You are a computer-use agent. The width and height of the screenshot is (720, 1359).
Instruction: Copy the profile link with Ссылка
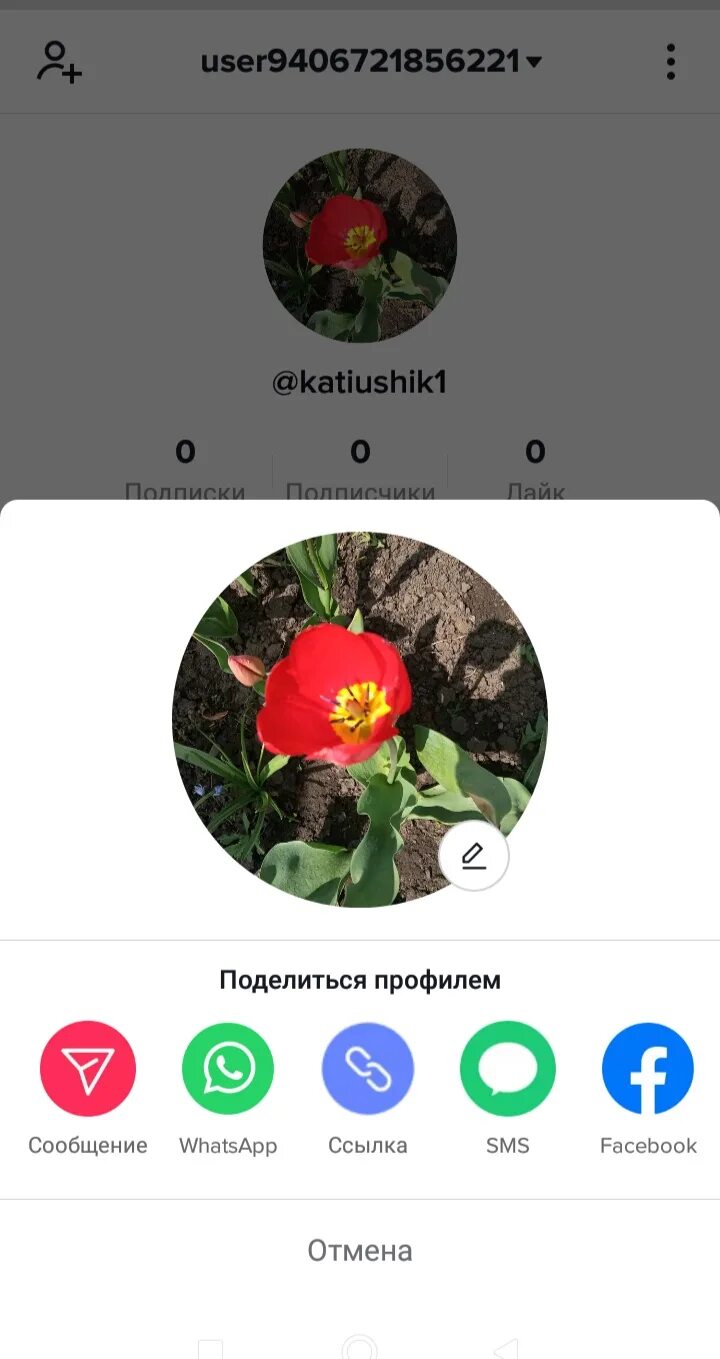368,1068
